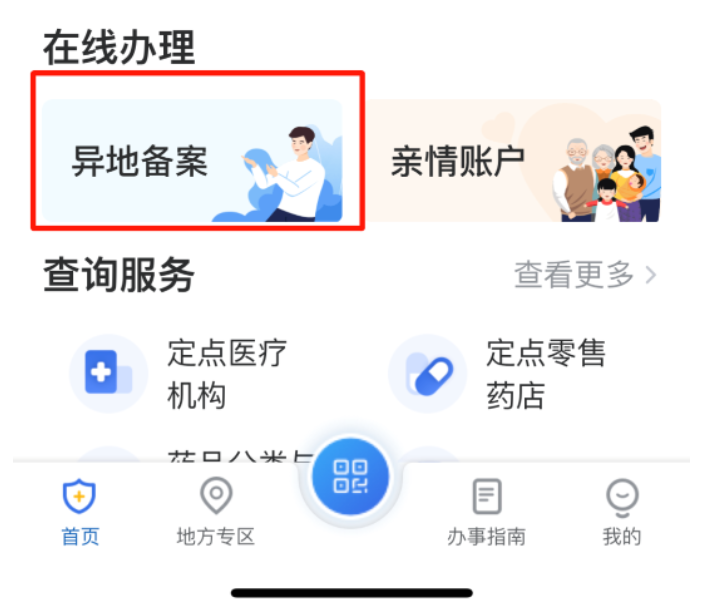The width and height of the screenshot is (713, 603).
Task: Switch to the 办事指南 tab
Action: point(486,513)
